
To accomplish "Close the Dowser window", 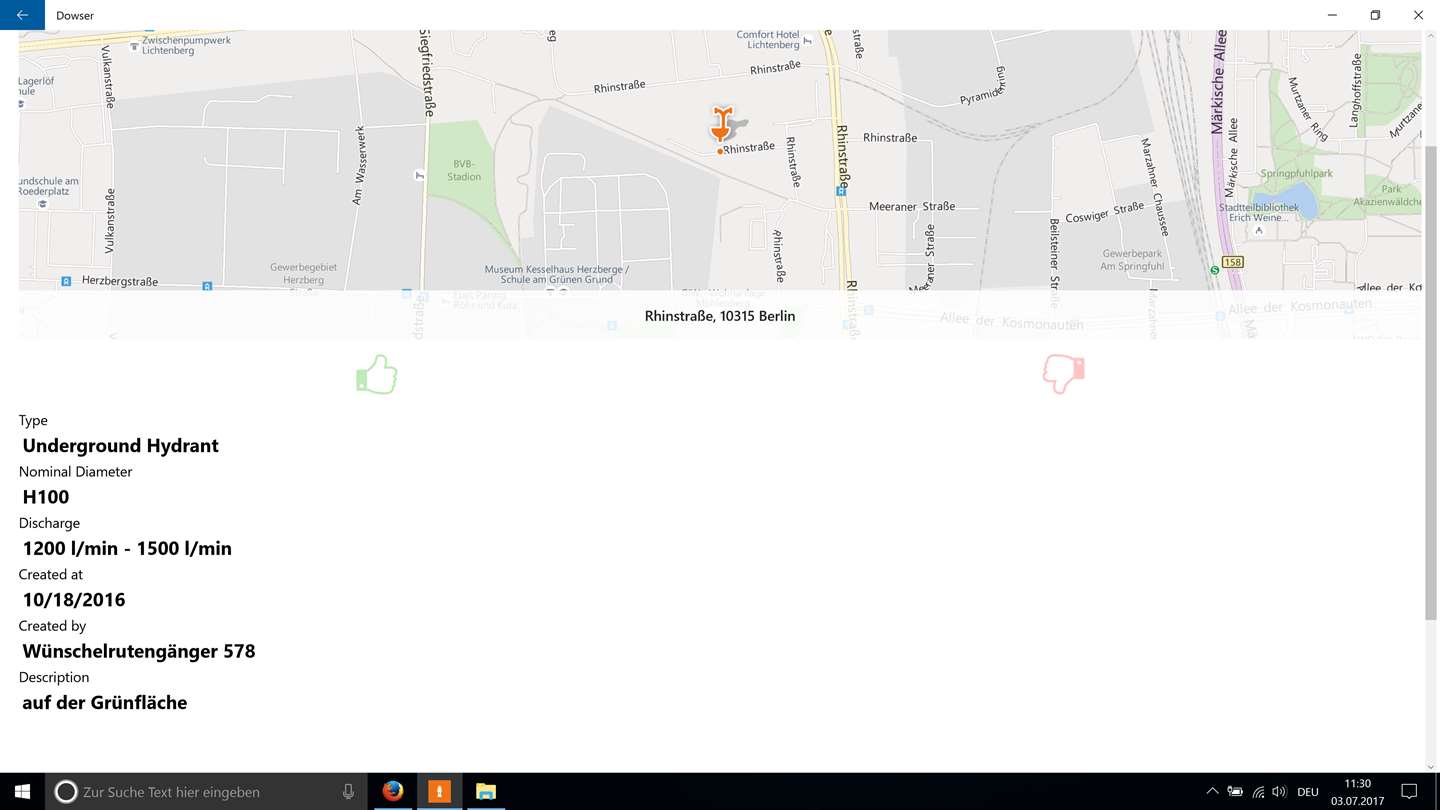I will pos(1418,15).
